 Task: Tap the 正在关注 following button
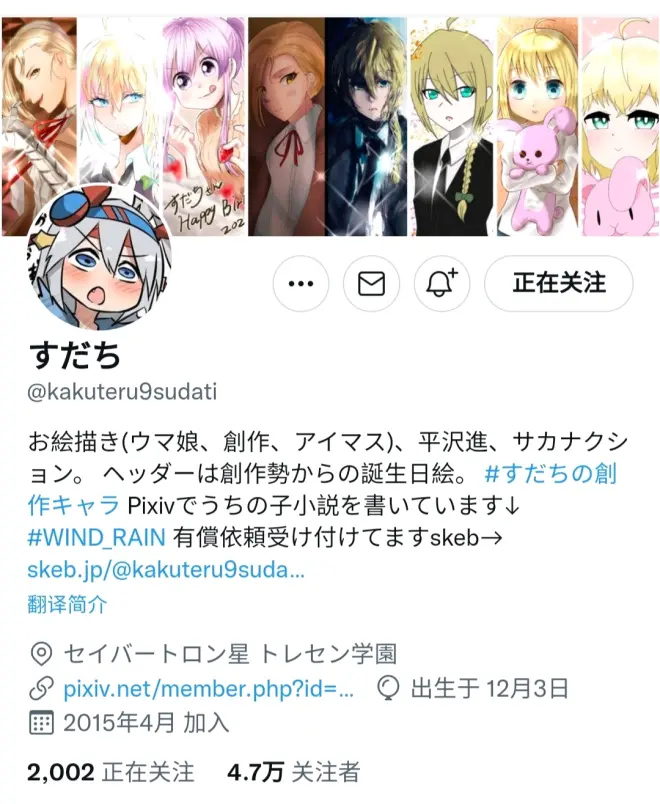point(559,284)
